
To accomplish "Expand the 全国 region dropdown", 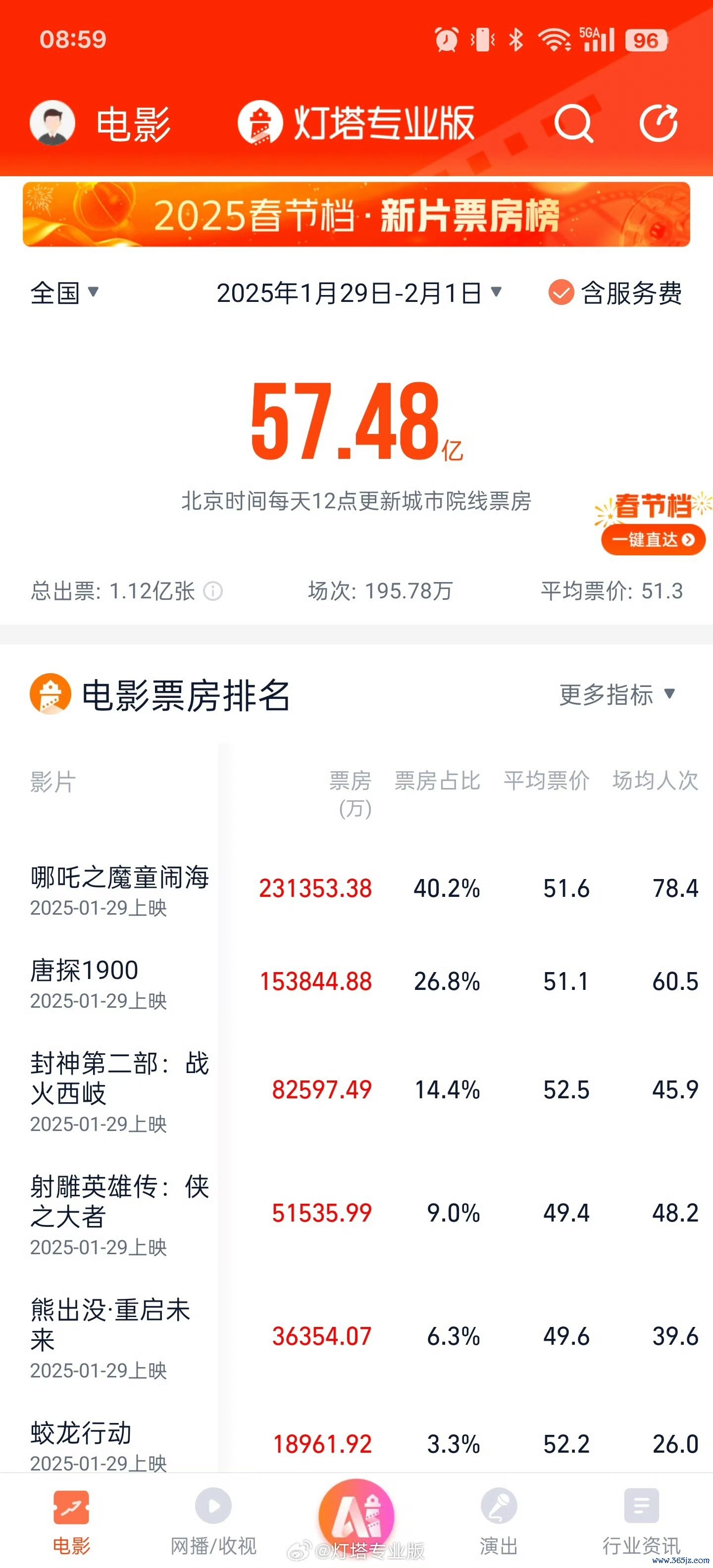I will click(x=64, y=293).
